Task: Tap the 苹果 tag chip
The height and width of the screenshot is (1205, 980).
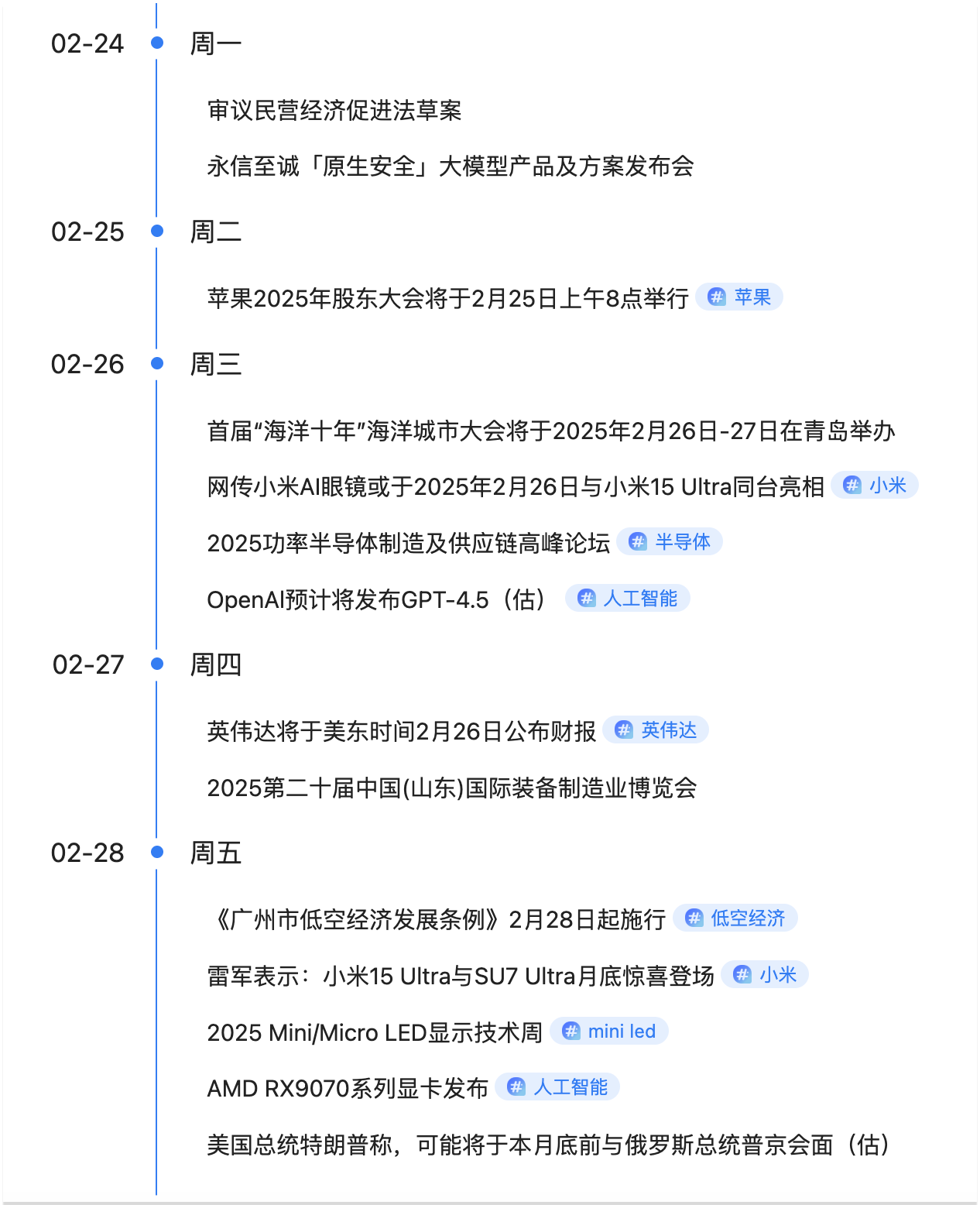Action: point(739,297)
